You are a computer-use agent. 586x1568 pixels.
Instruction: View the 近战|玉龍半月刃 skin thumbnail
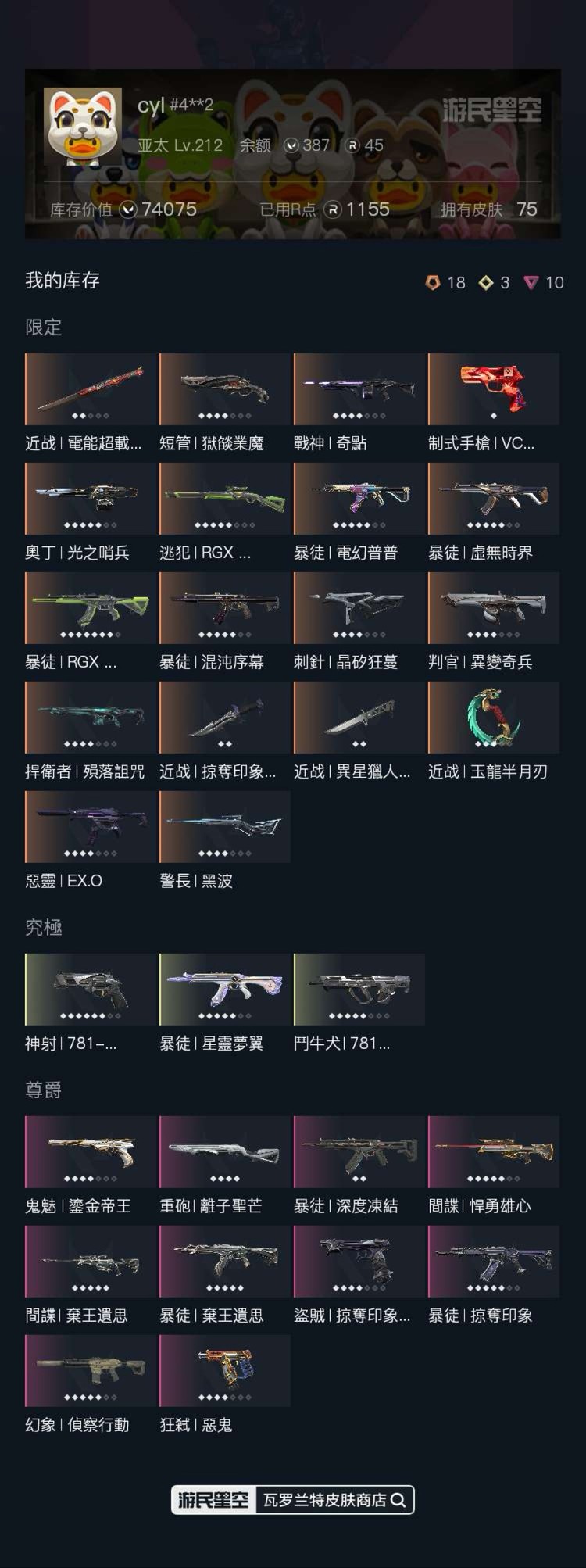493,717
